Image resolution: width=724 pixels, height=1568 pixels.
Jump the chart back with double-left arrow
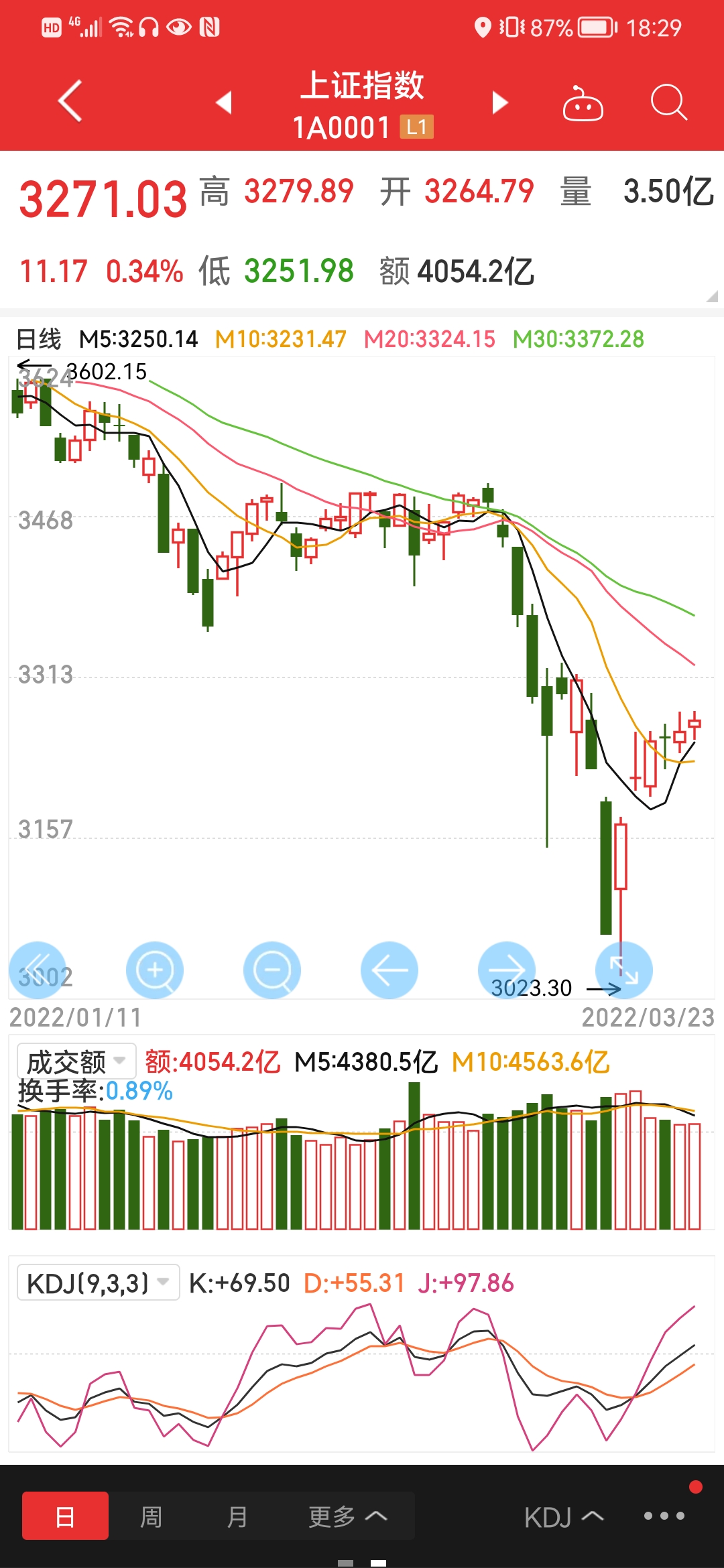(38, 970)
